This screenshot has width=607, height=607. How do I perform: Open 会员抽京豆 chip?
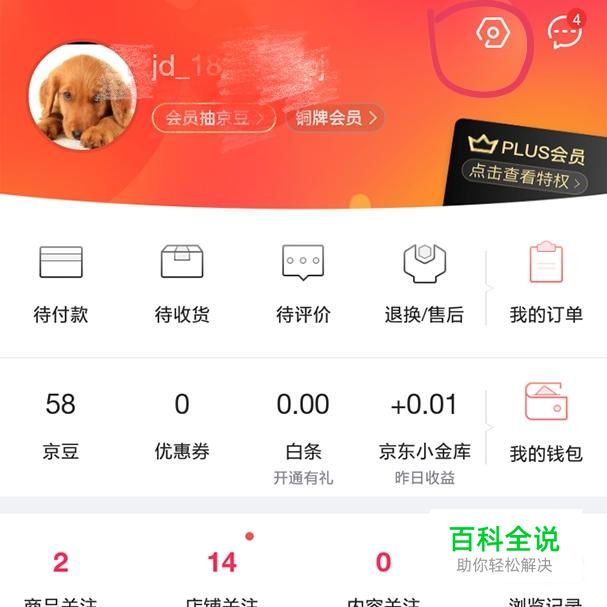213,118
